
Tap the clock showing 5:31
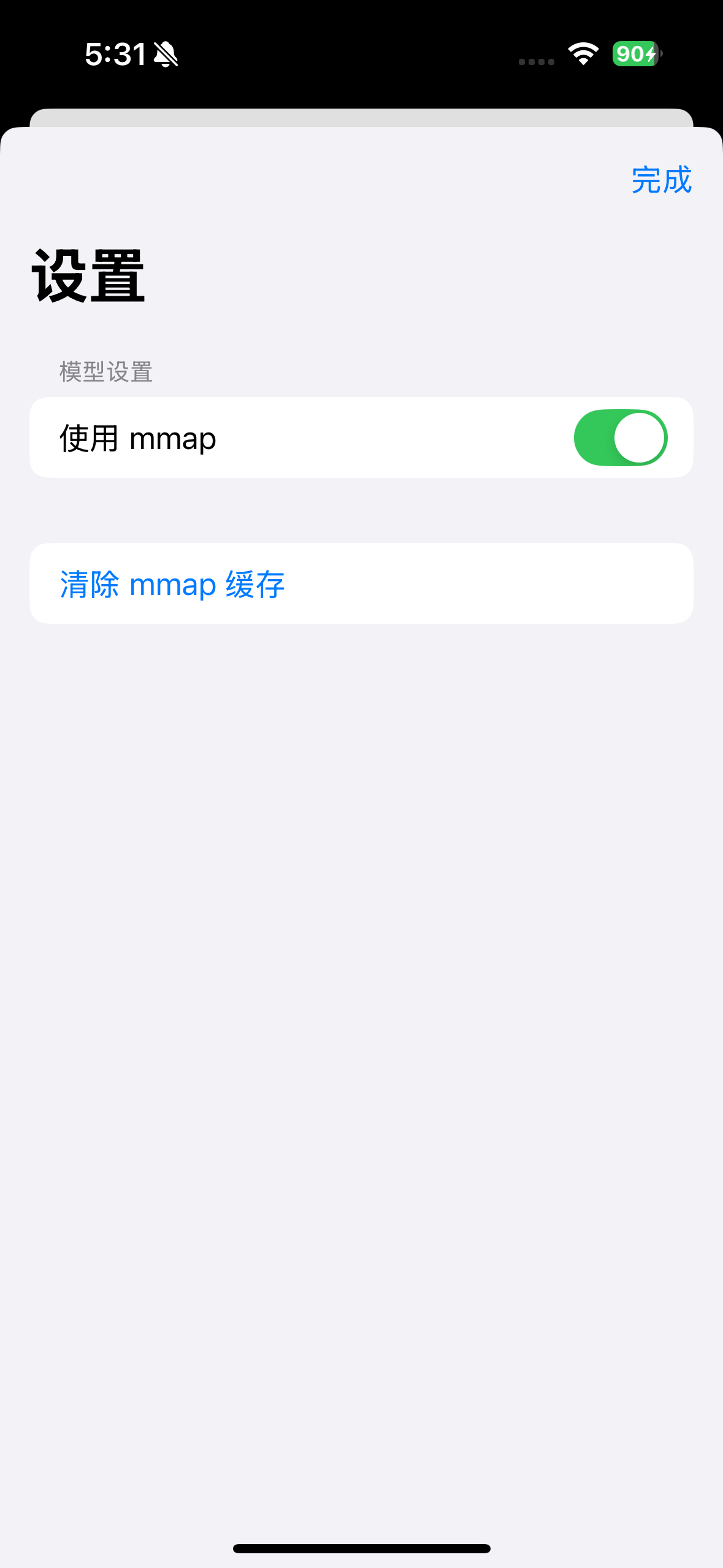[116, 54]
